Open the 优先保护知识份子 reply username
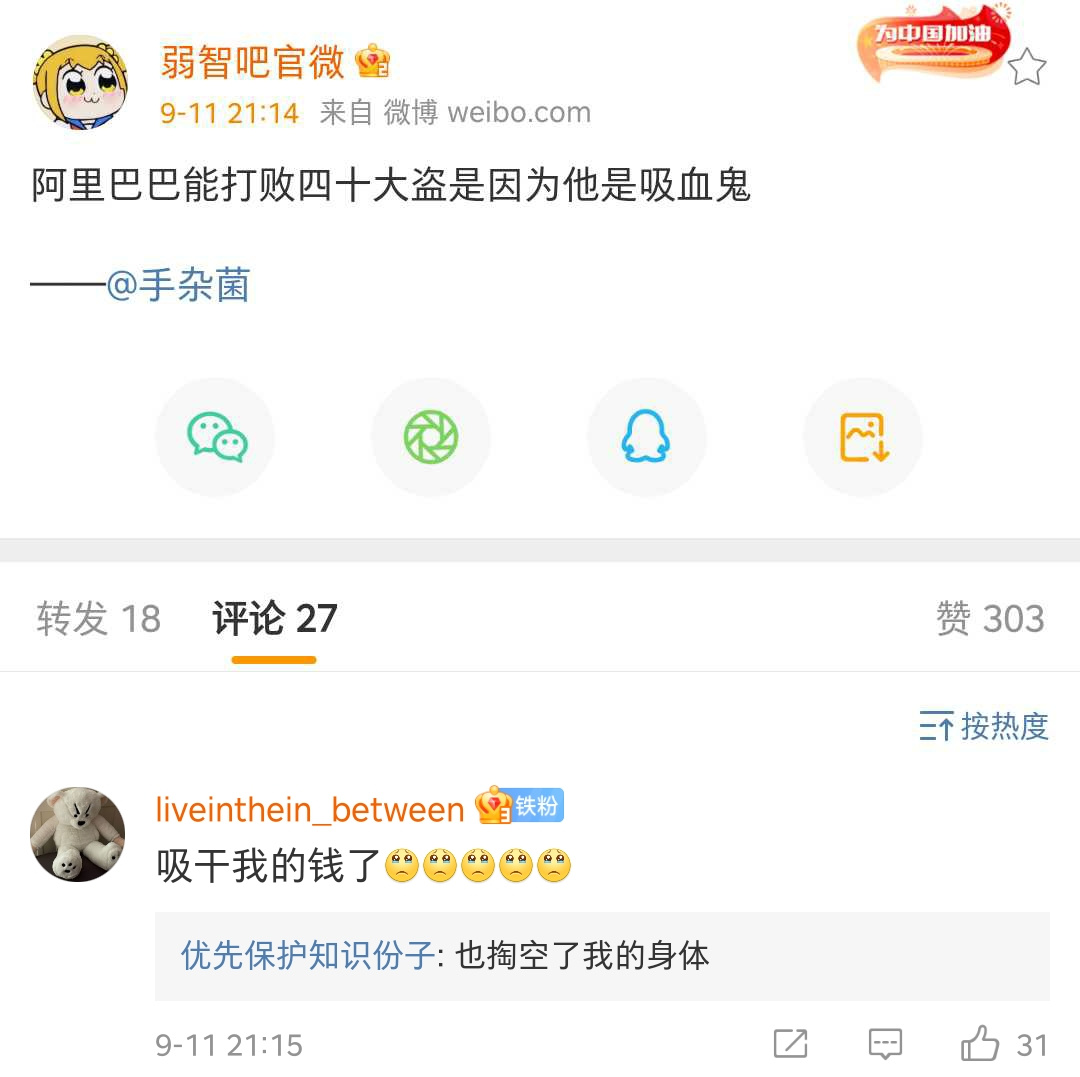 pos(308,956)
